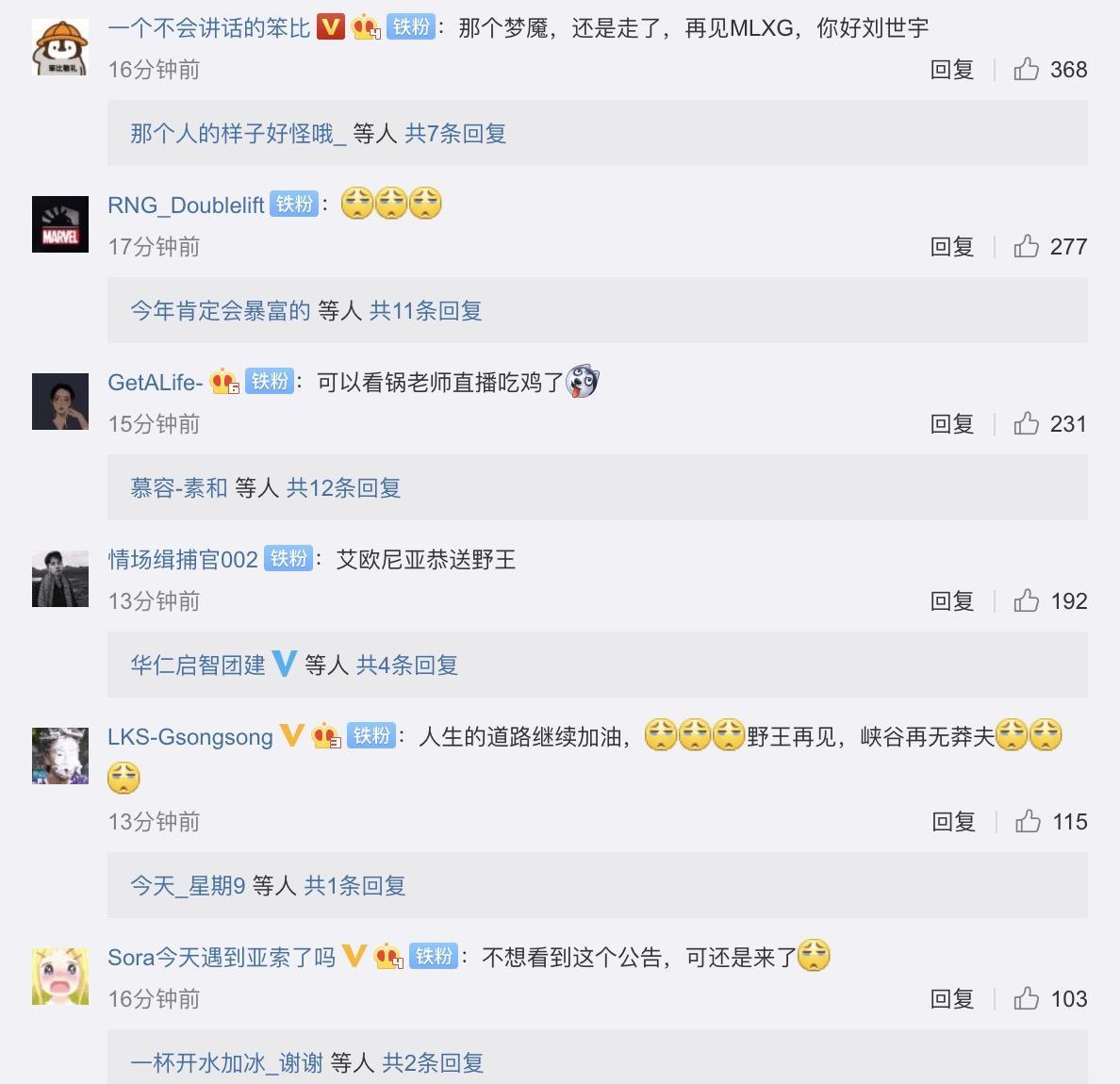This screenshot has height=1084, width=1120.
Task: Like RNG_Doublelift's comment
Action: 1027,246
